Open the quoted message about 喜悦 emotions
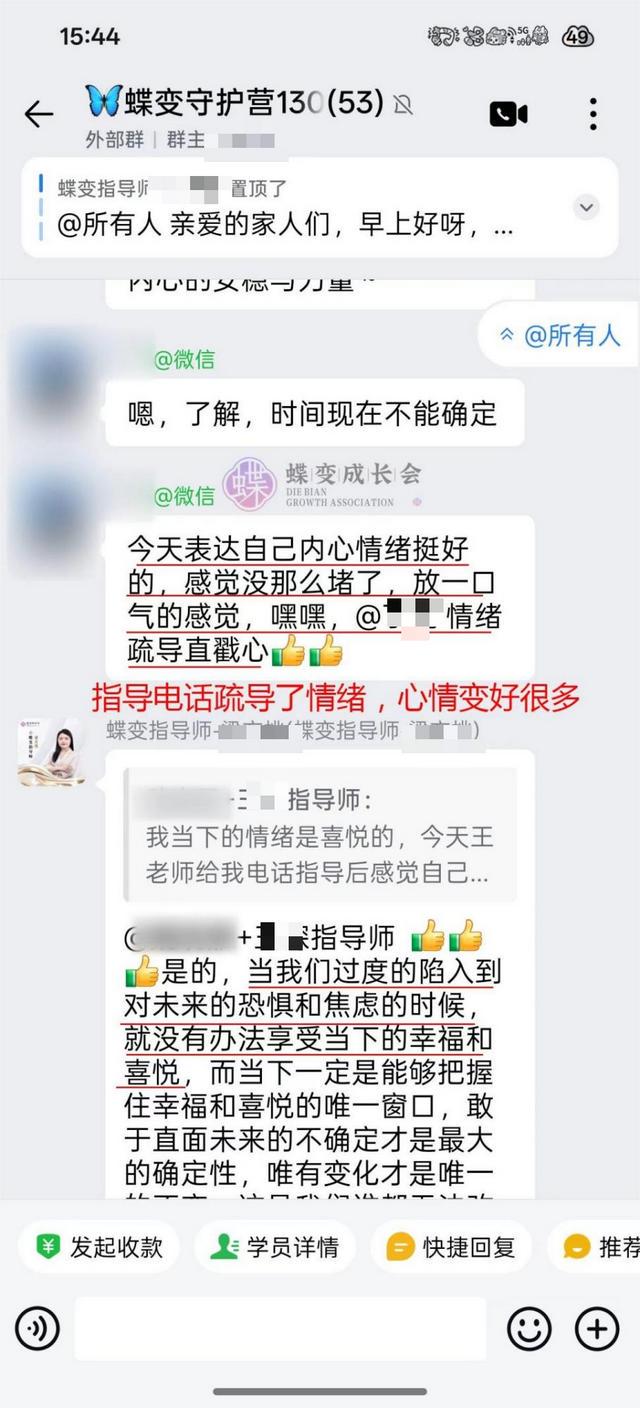The width and height of the screenshot is (640, 1408). pyautogui.click(x=320, y=836)
